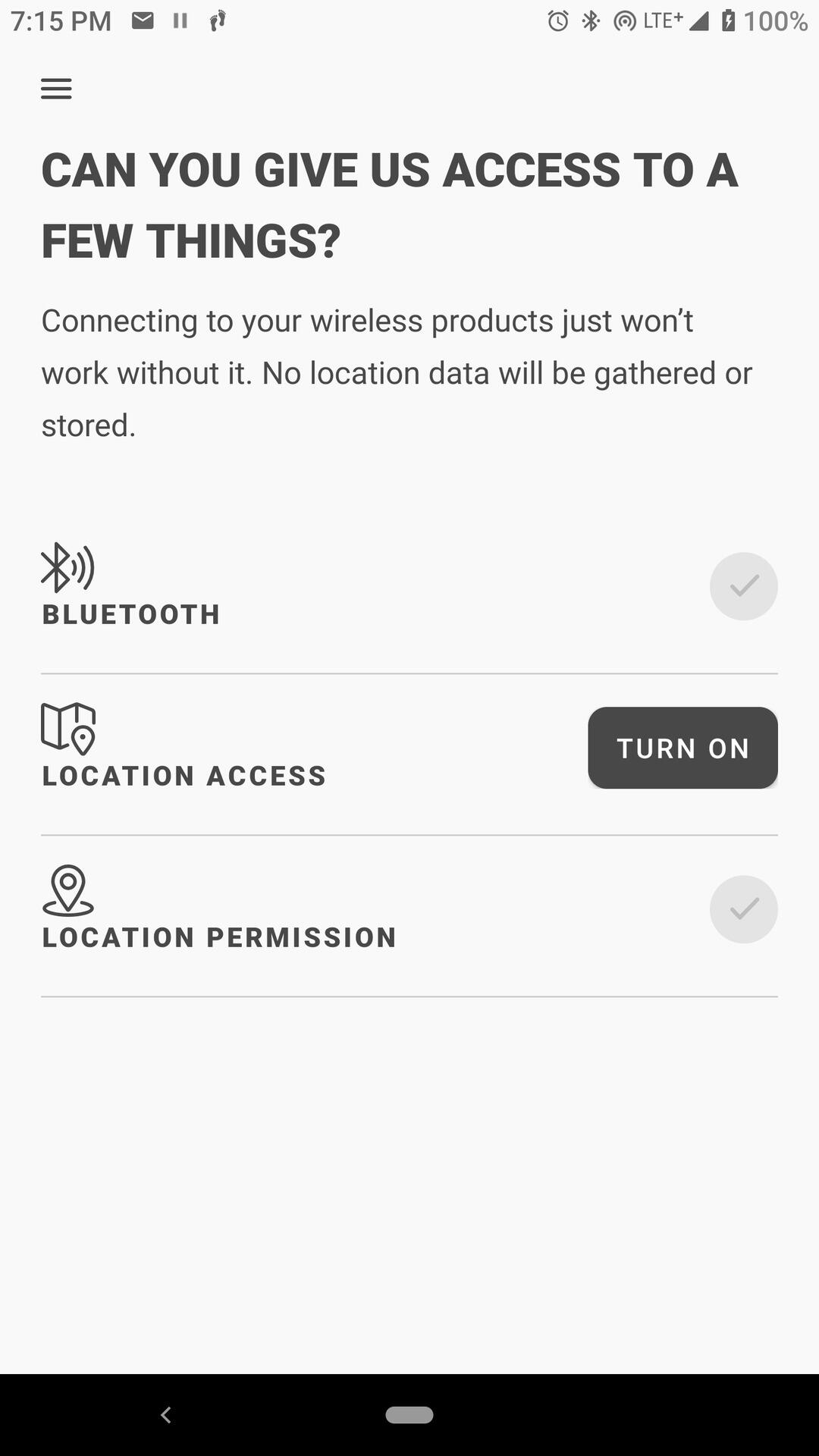Tap the Bluetooth checkmark indicator

point(743,586)
